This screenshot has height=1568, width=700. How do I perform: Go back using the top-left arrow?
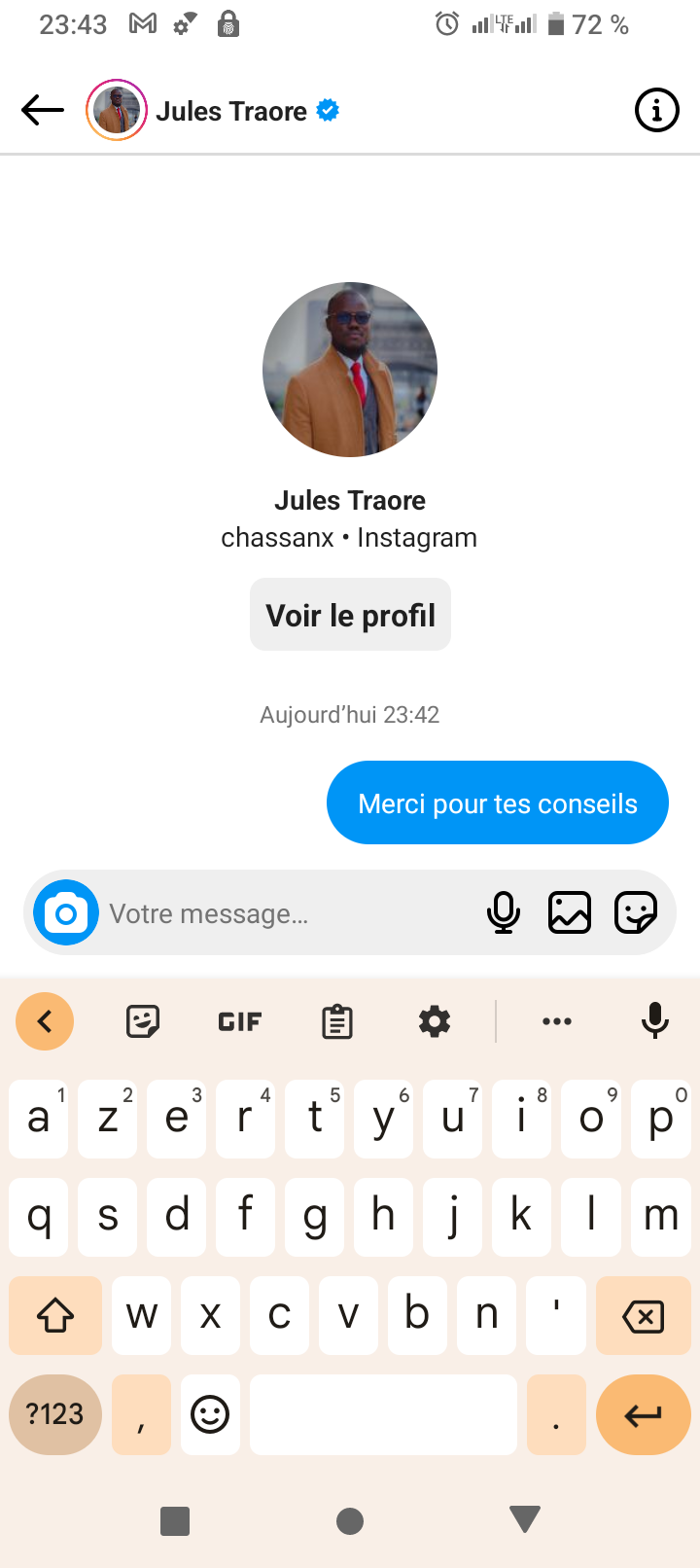click(43, 111)
